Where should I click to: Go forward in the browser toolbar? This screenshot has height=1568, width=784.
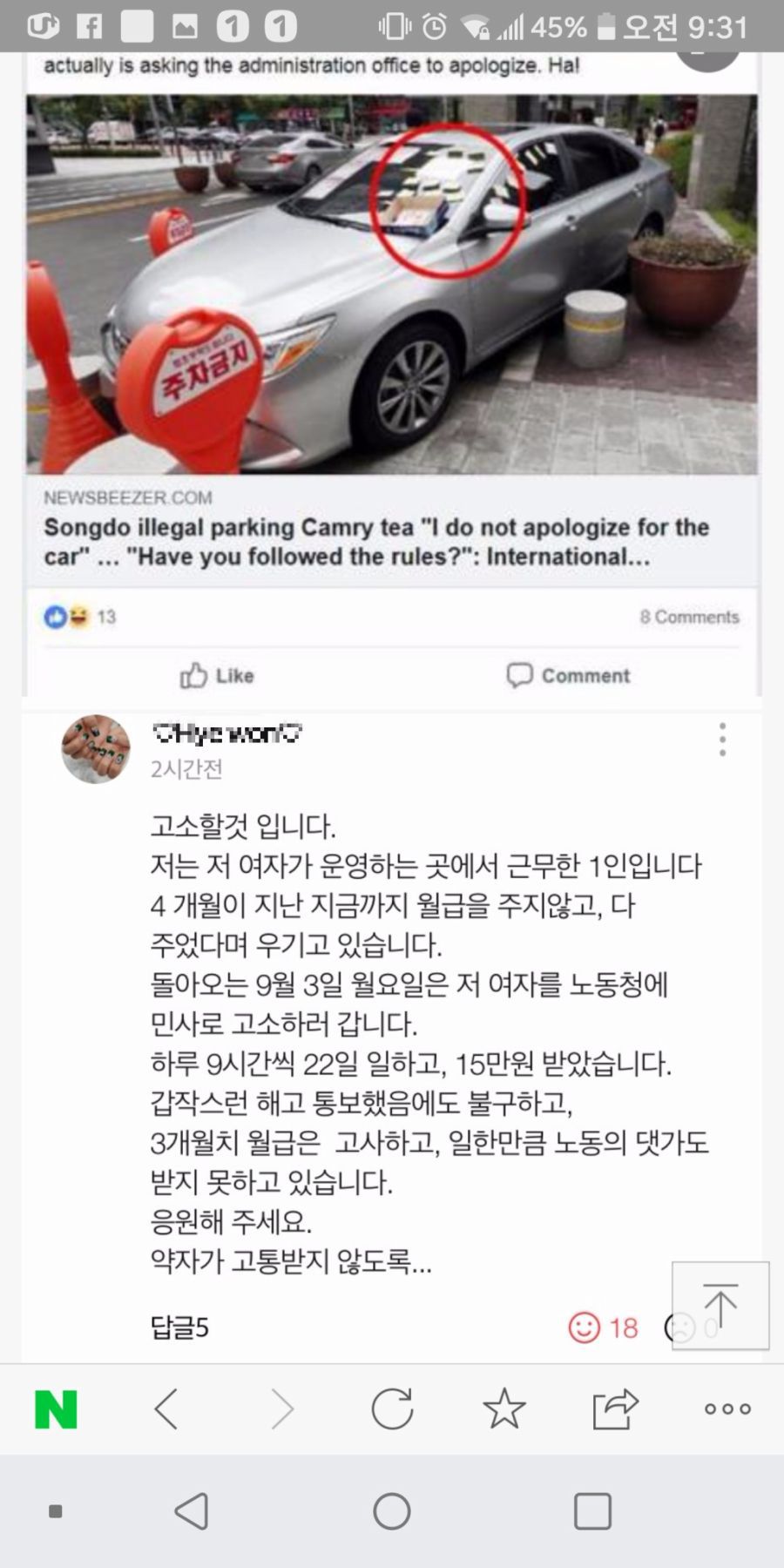pyautogui.click(x=281, y=1409)
